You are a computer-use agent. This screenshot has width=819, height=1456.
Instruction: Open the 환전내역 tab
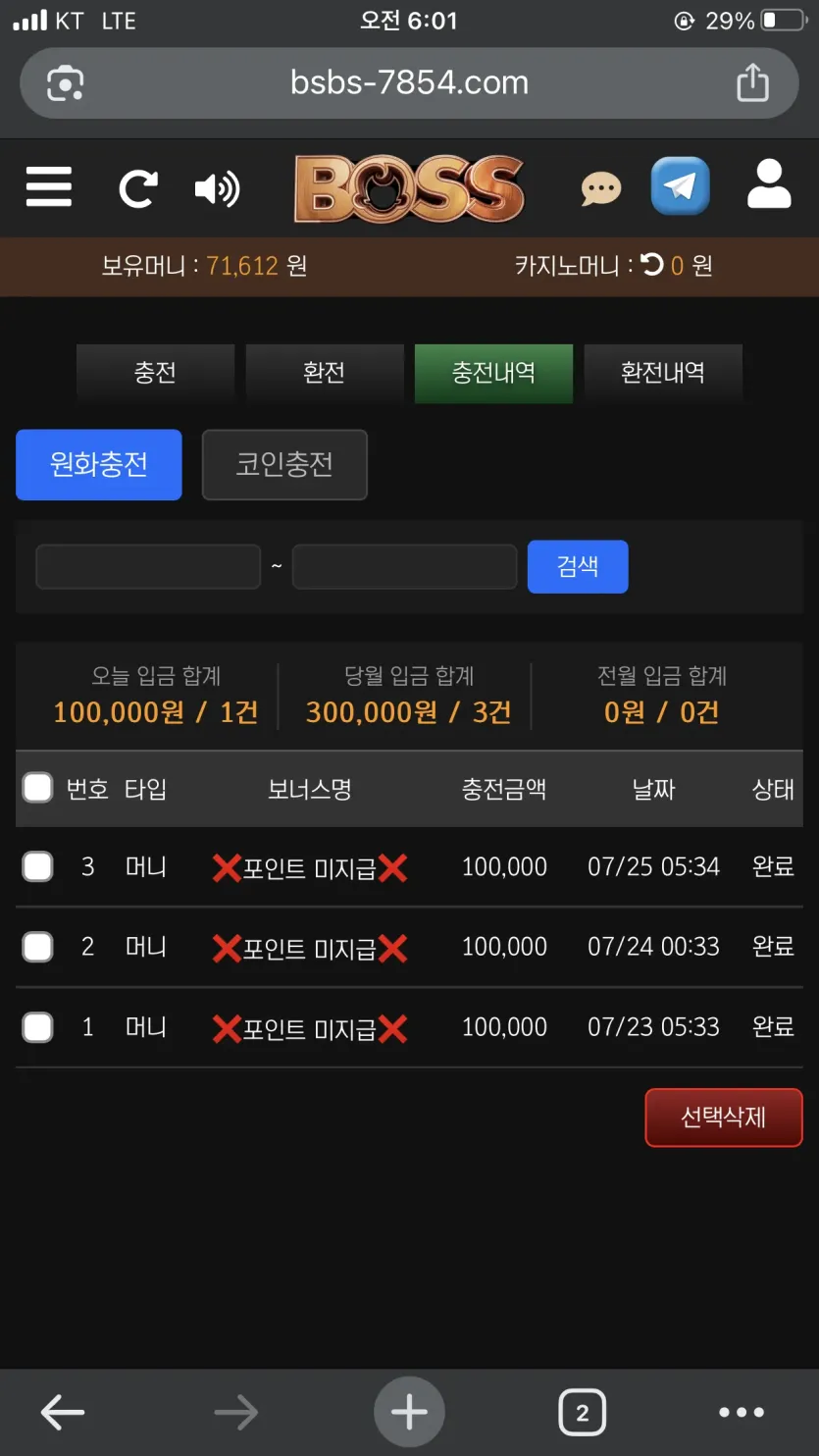pyautogui.click(x=663, y=373)
